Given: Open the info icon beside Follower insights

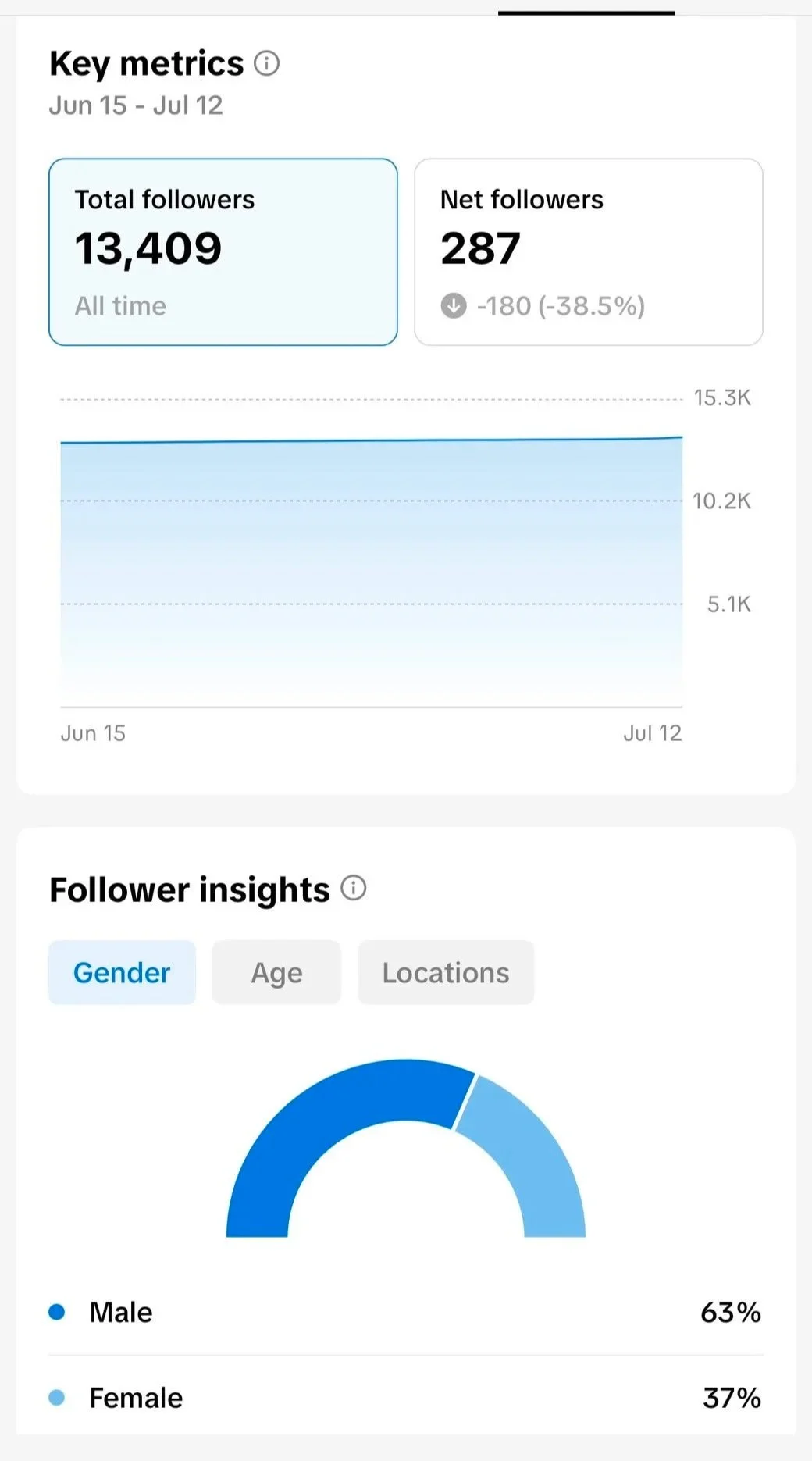Looking at the screenshot, I should pyautogui.click(x=354, y=889).
